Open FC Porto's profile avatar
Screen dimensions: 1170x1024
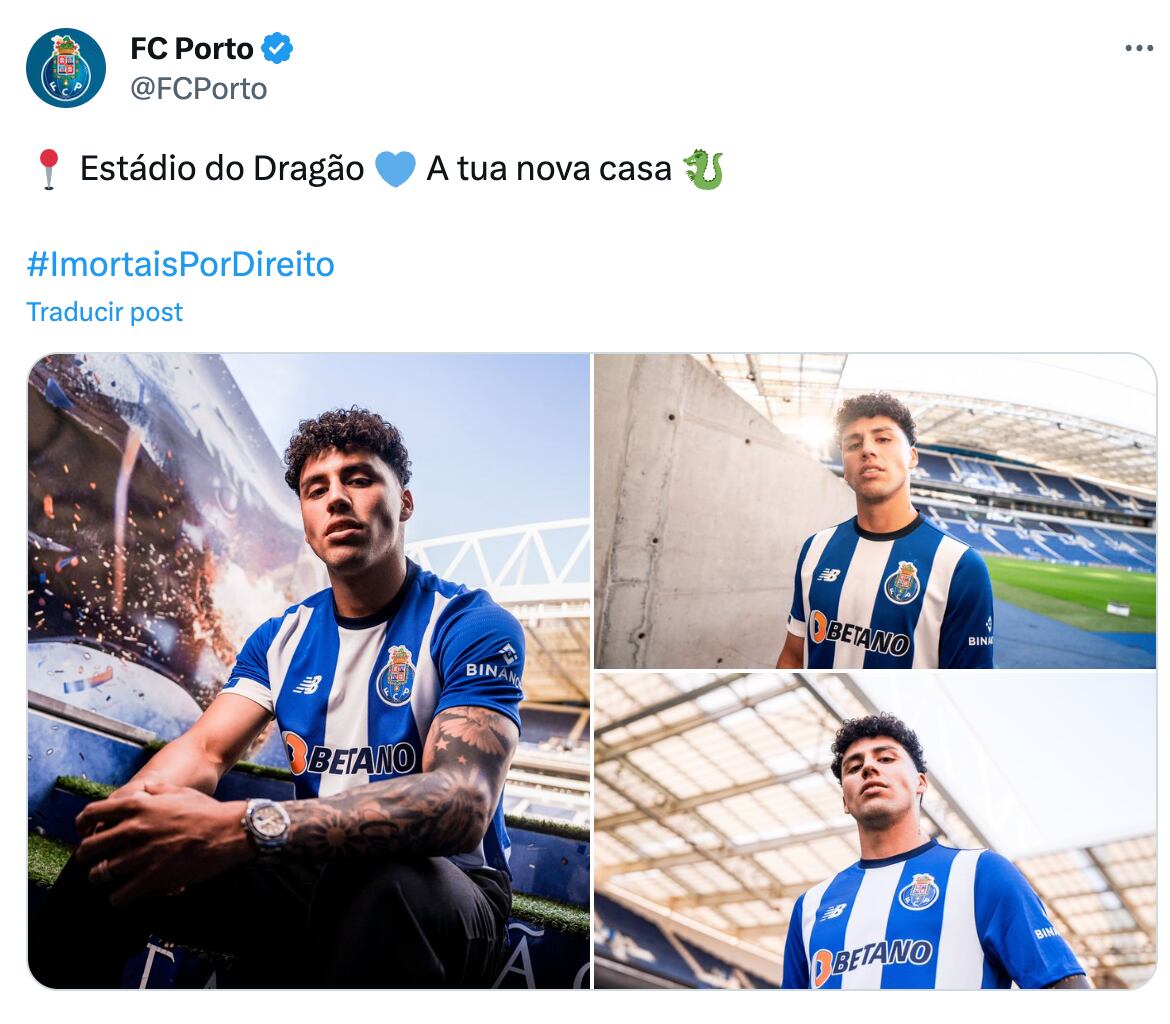click(x=66, y=68)
